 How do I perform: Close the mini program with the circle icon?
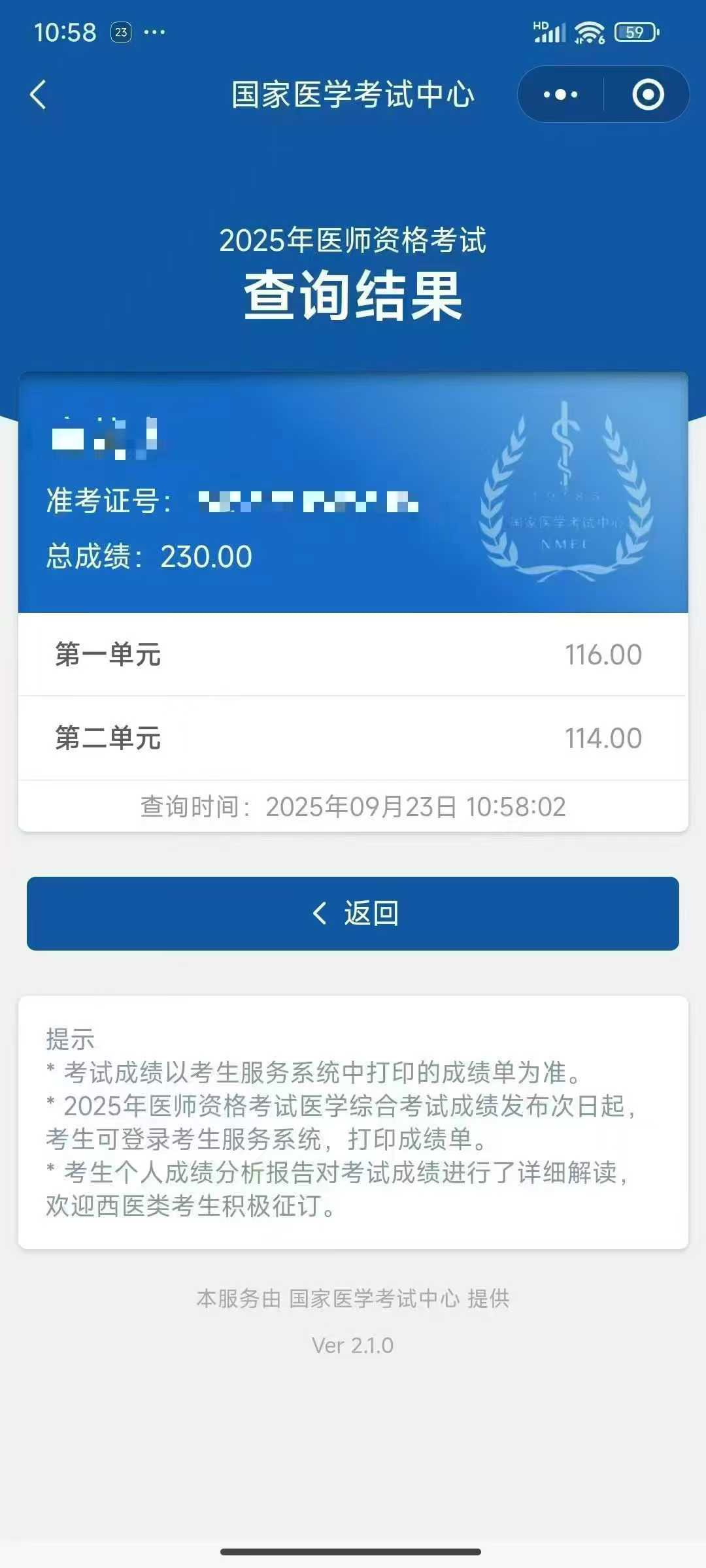[x=648, y=95]
